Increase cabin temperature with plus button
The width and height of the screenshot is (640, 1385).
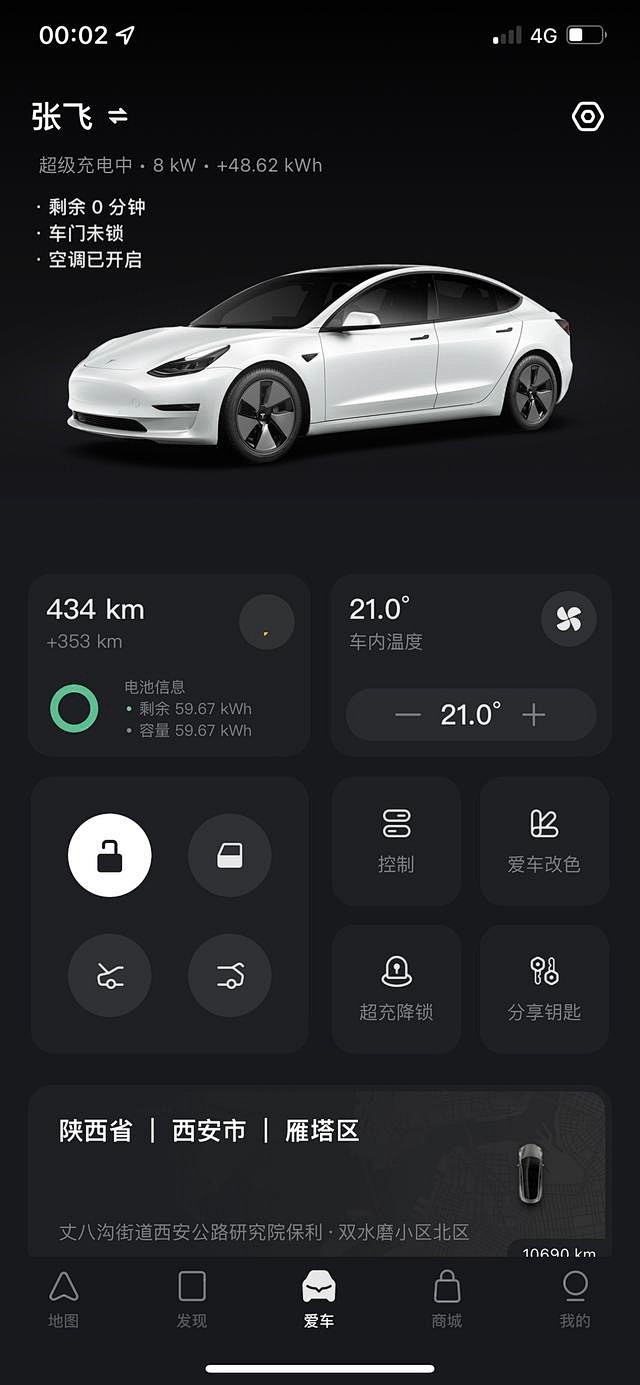point(534,715)
